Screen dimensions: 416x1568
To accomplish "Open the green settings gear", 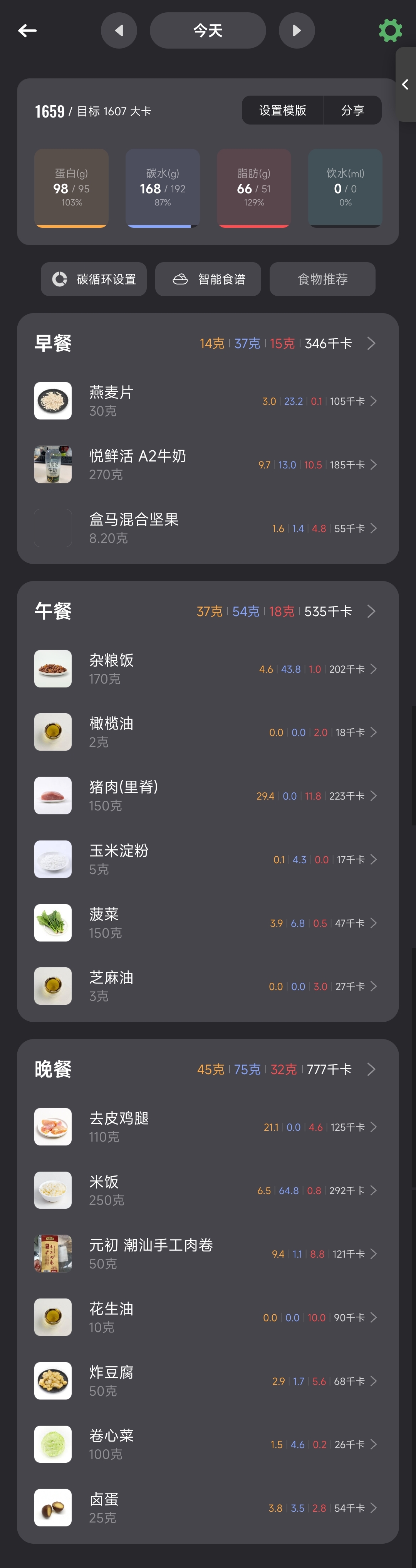I will tap(390, 30).
